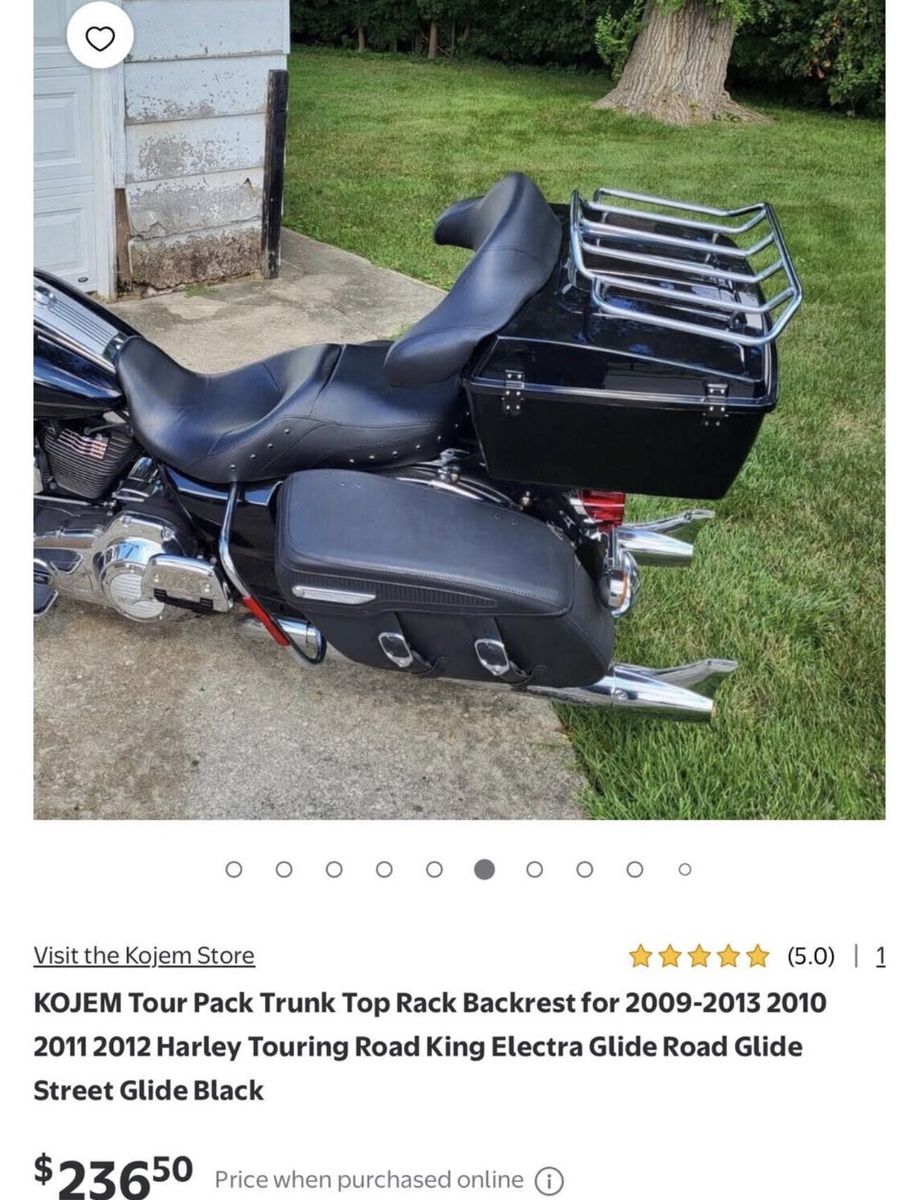Add item to favorites with heart icon
Viewport: 919px width, 1200px height.
[100, 37]
